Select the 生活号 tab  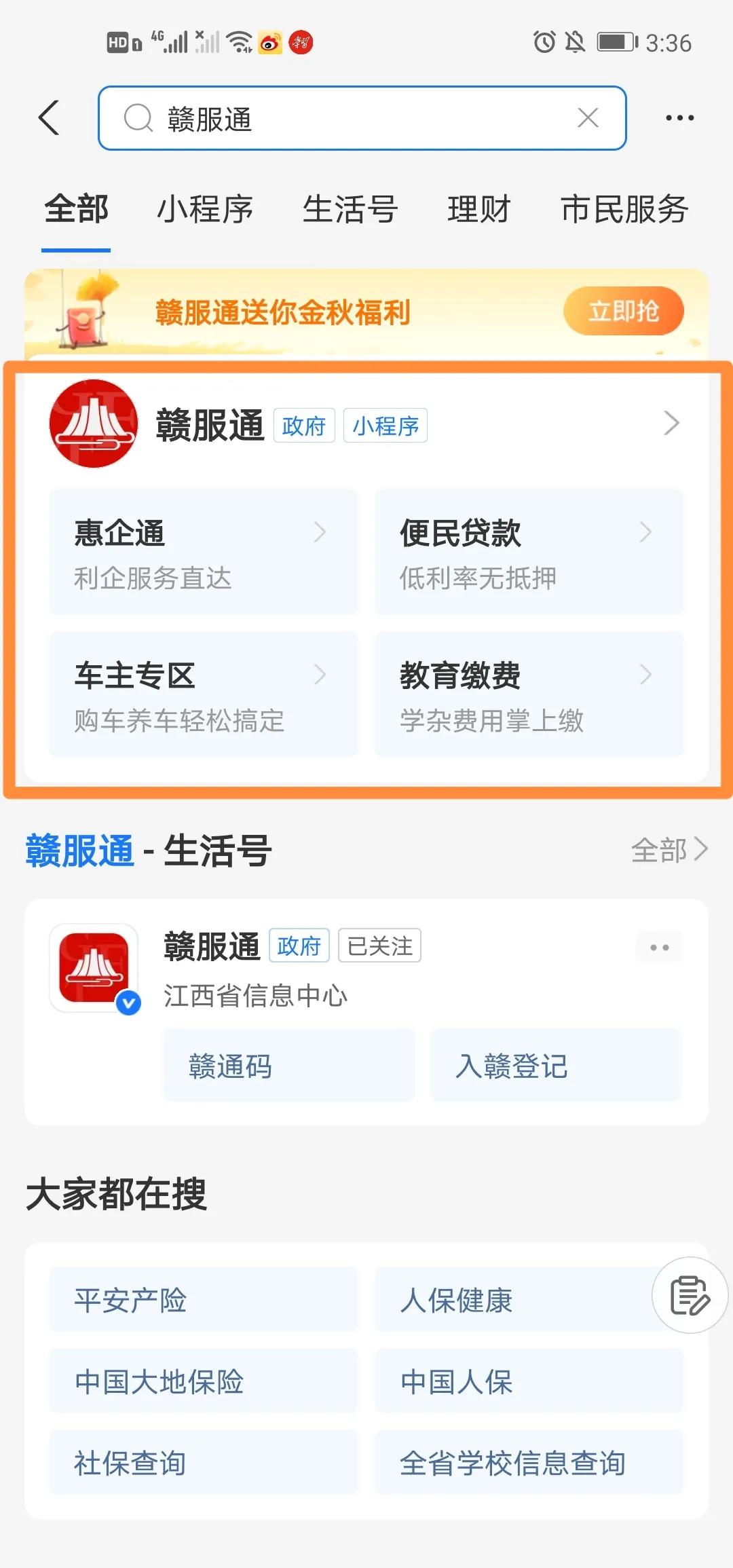350,209
